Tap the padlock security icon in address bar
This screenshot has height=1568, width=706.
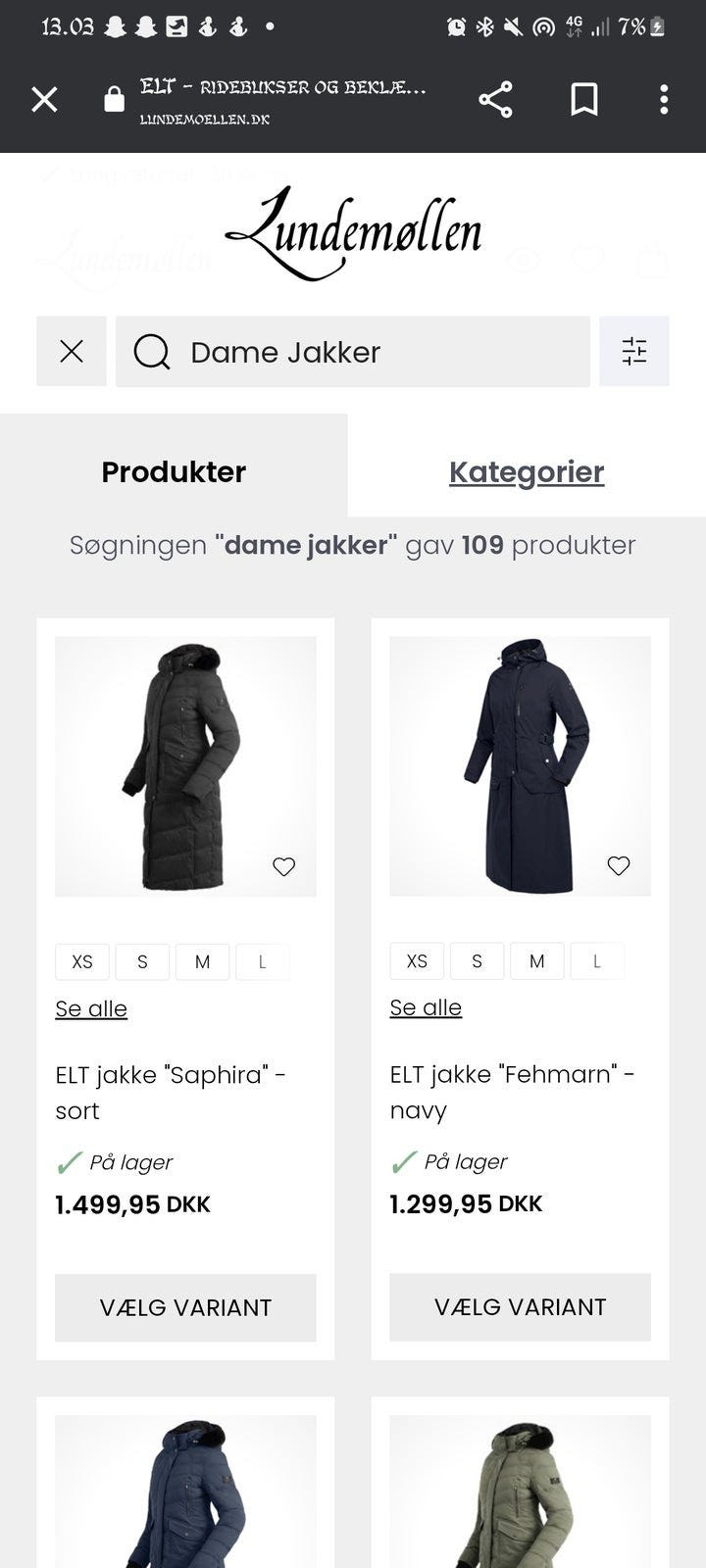(108, 99)
